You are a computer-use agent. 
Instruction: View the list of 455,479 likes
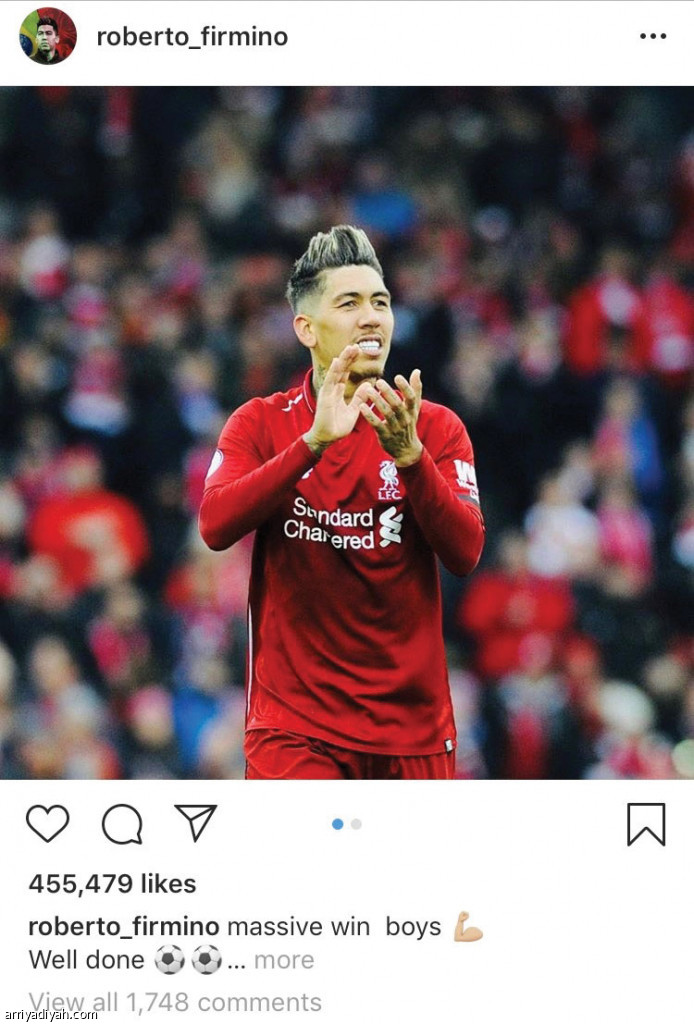[112, 884]
